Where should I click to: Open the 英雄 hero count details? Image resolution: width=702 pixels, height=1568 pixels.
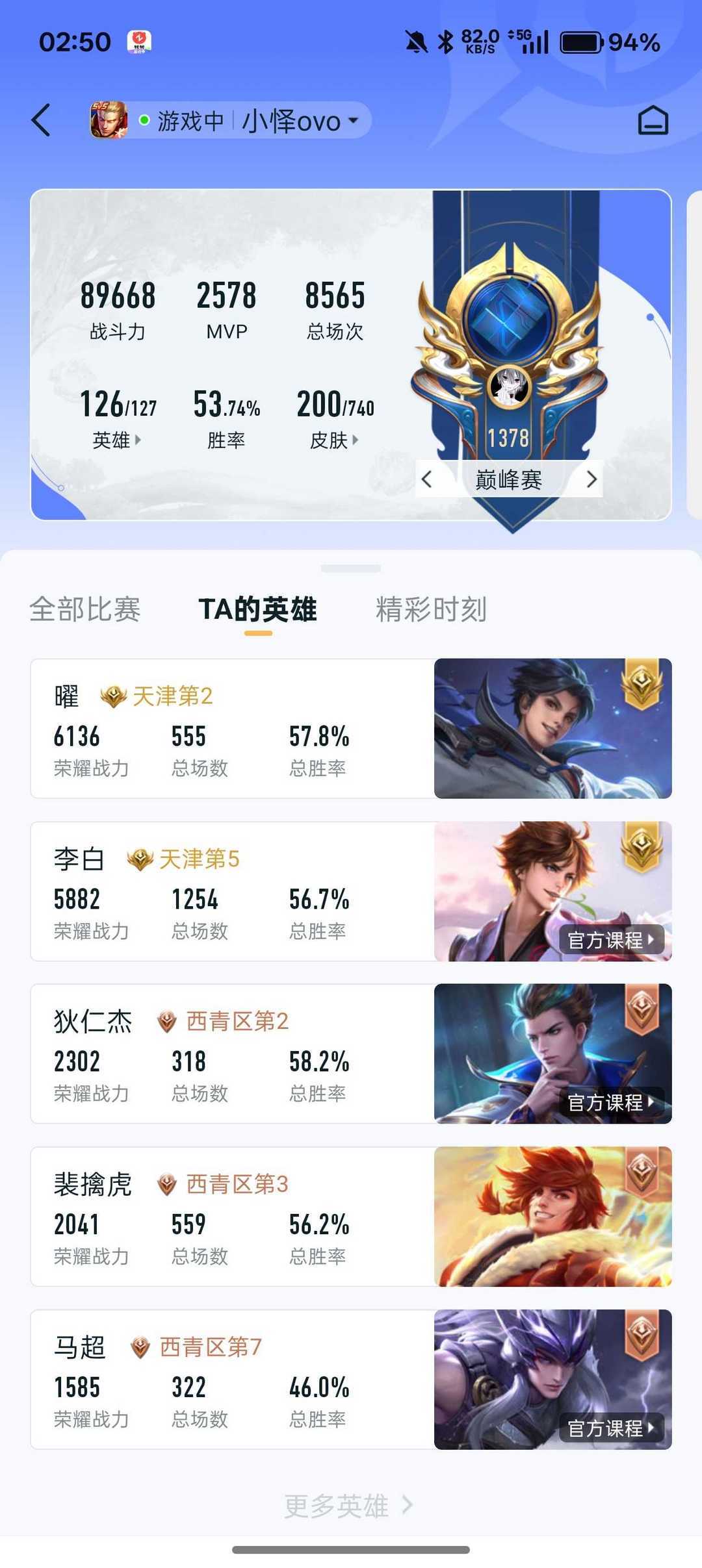tap(117, 440)
